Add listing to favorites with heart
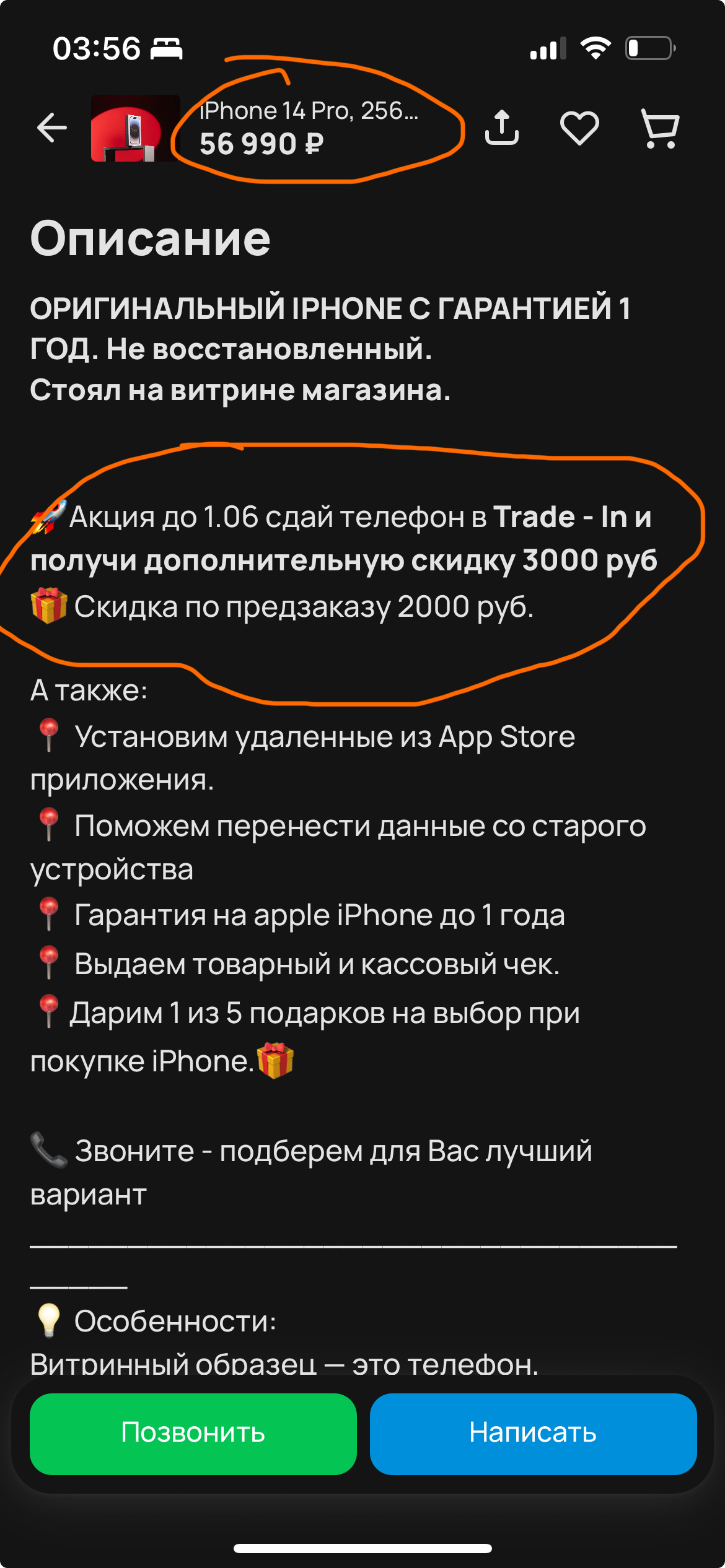Viewport: 725px width, 1568px height. (x=579, y=128)
